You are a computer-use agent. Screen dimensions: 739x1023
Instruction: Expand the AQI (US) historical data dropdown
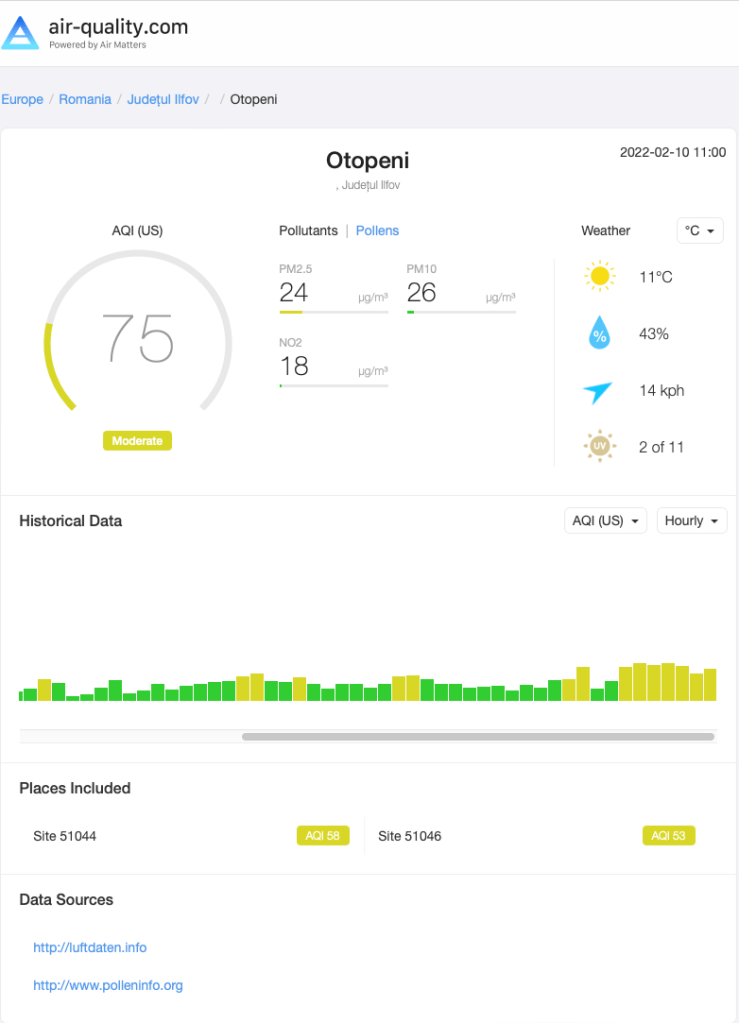605,521
